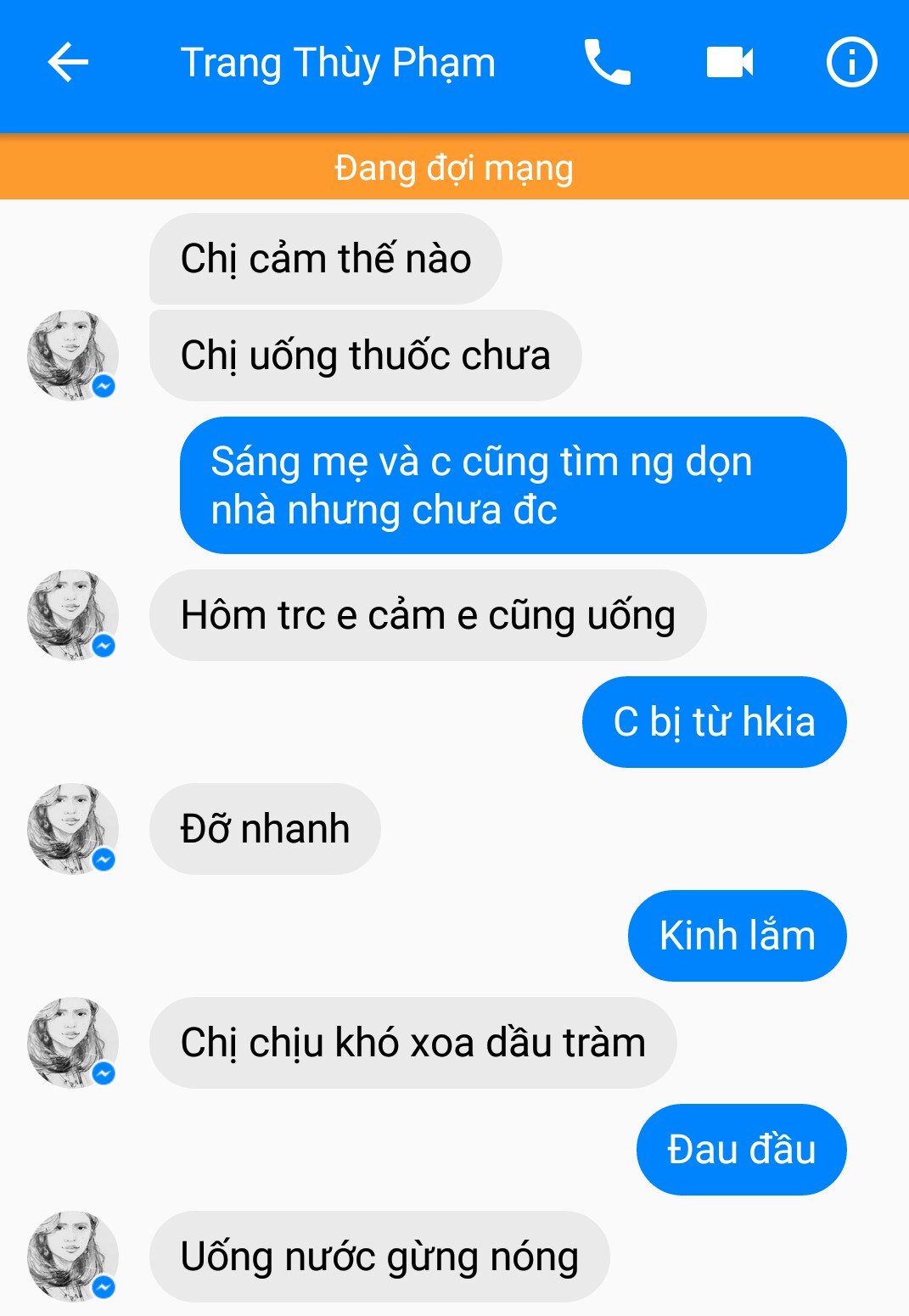Open conversation info details

tap(851, 63)
